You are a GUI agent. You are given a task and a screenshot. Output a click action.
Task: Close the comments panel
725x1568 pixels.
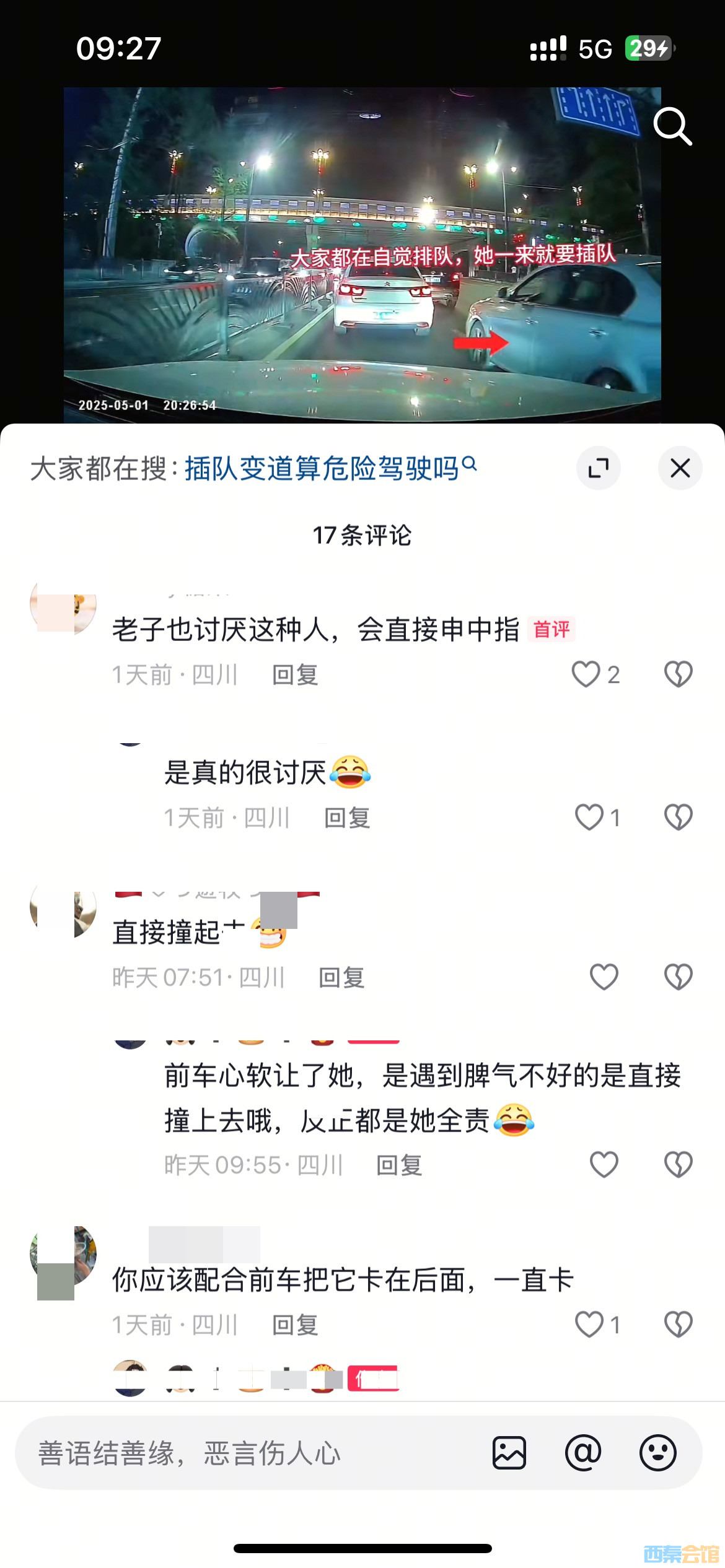(680, 468)
